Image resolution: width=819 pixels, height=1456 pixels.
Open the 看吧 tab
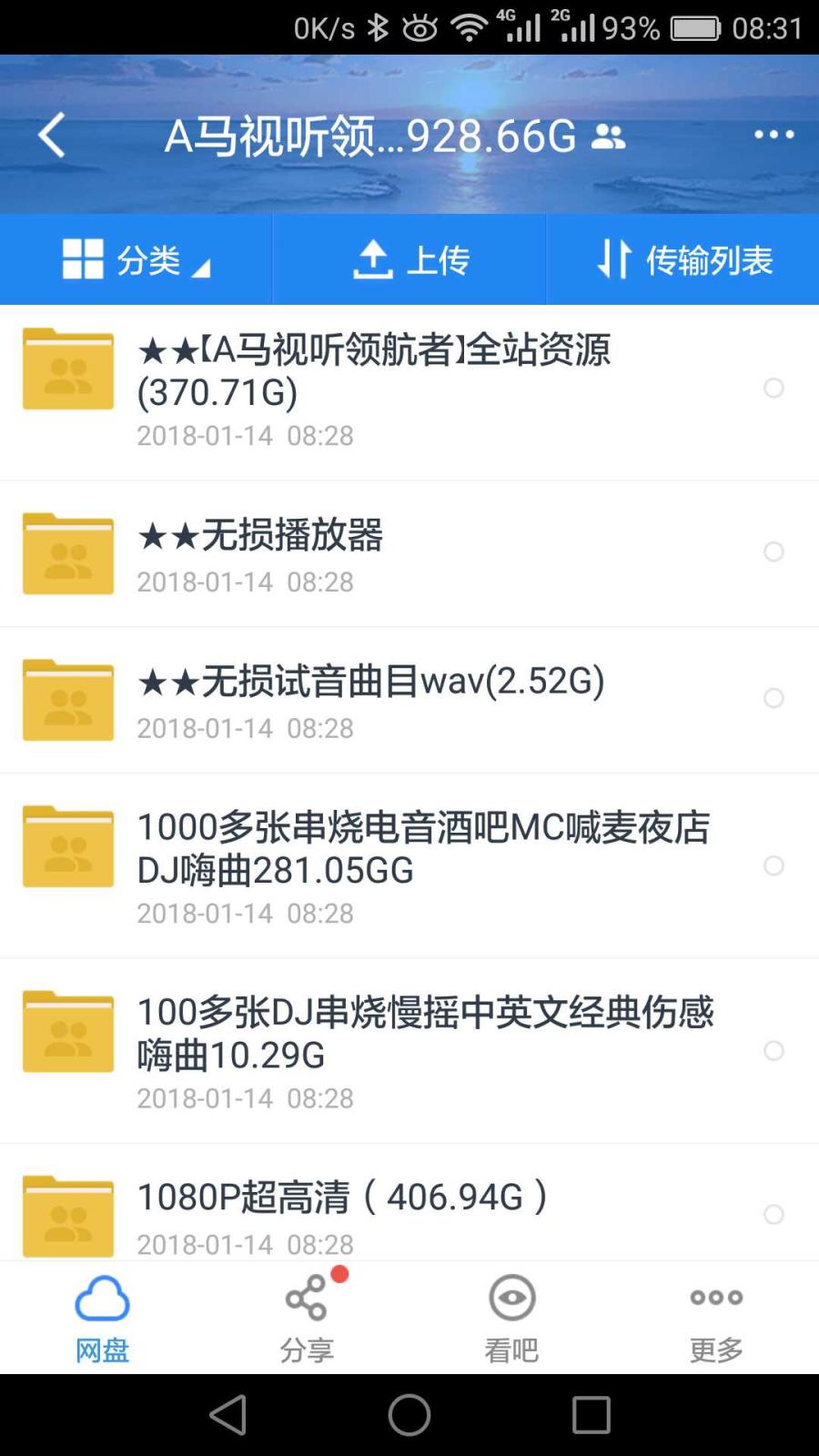coord(511,1319)
